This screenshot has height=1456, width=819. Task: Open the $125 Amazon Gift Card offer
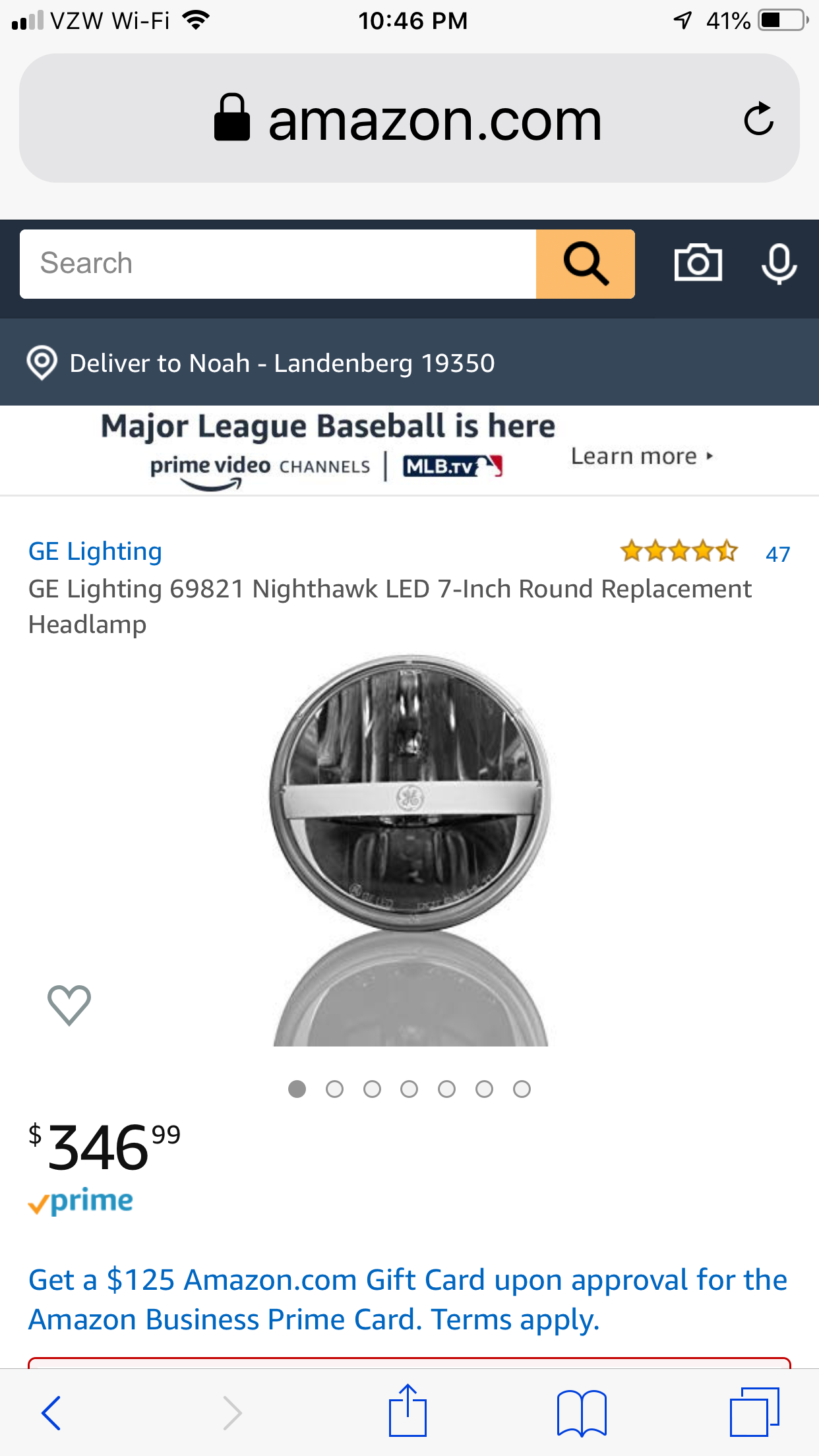(408, 1299)
